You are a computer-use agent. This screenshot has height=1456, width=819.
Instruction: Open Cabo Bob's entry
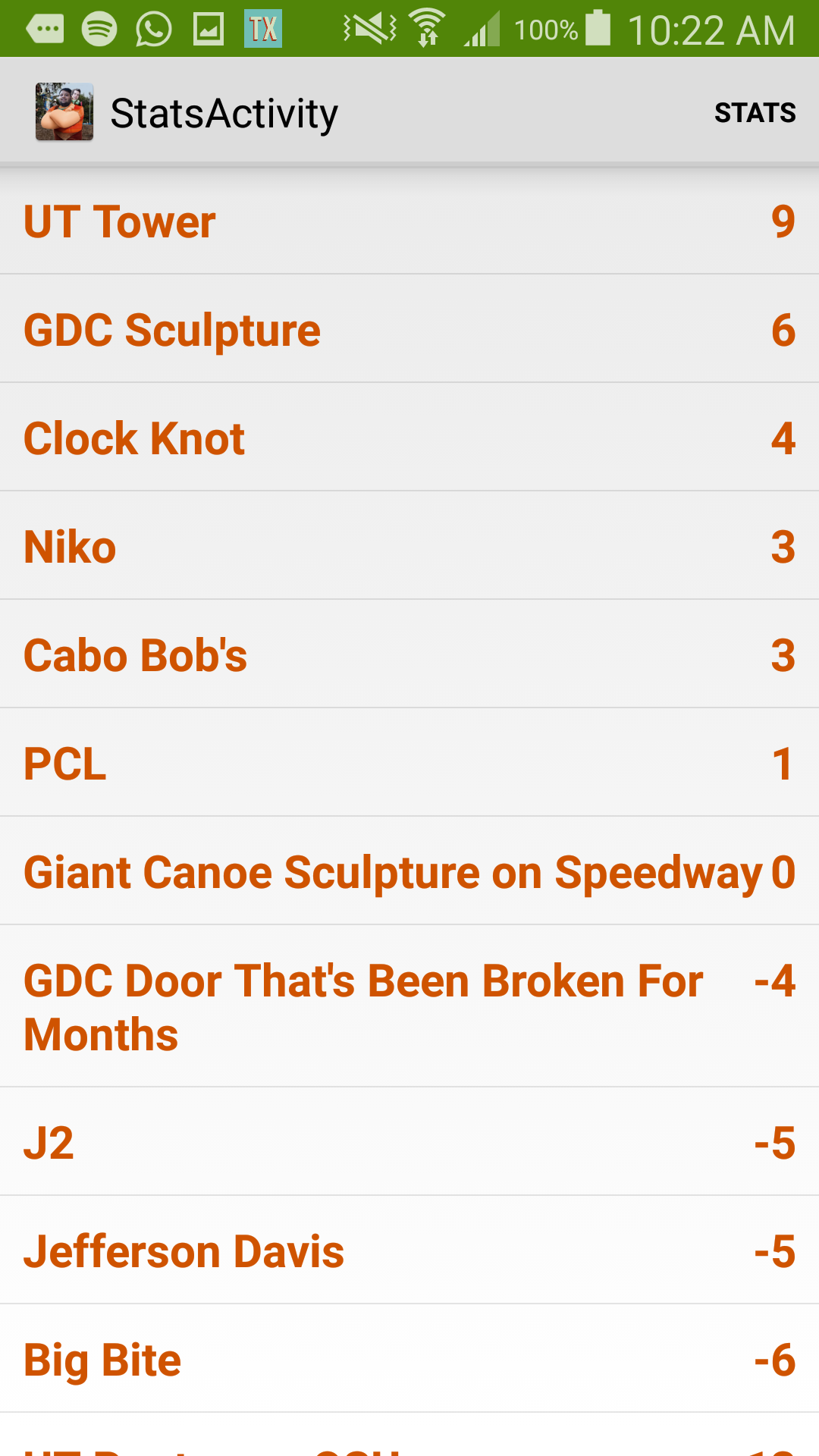409,655
